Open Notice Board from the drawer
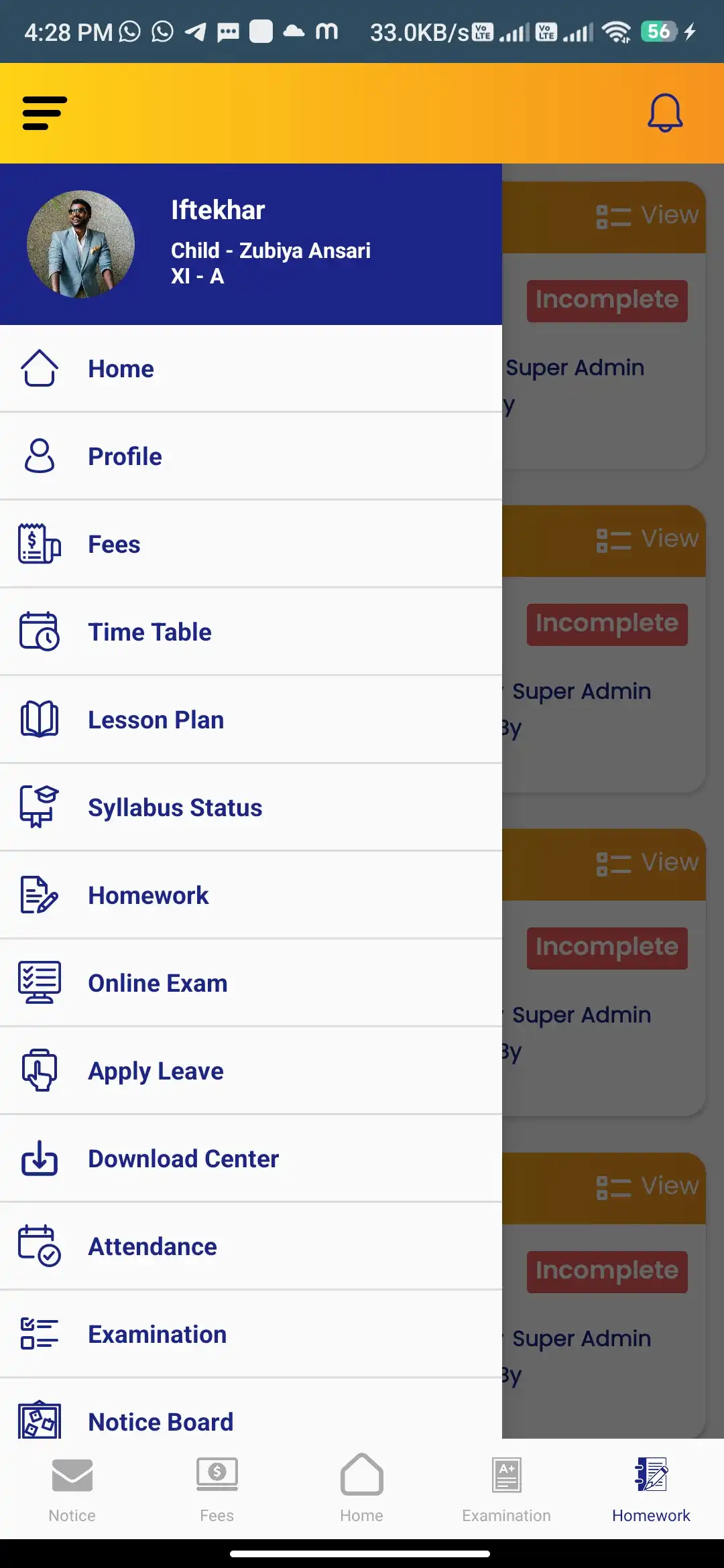Screen dimensions: 724x1568 (160, 1421)
